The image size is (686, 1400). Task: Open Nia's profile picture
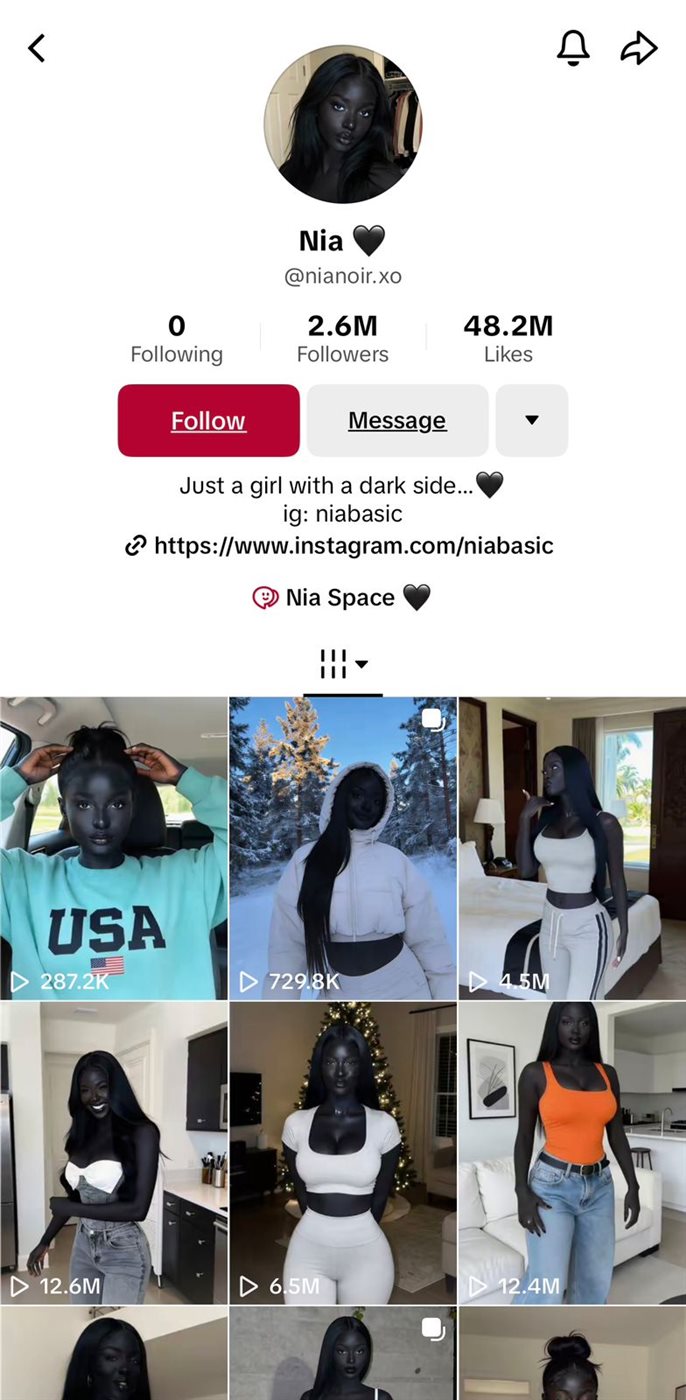(x=342, y=124)
